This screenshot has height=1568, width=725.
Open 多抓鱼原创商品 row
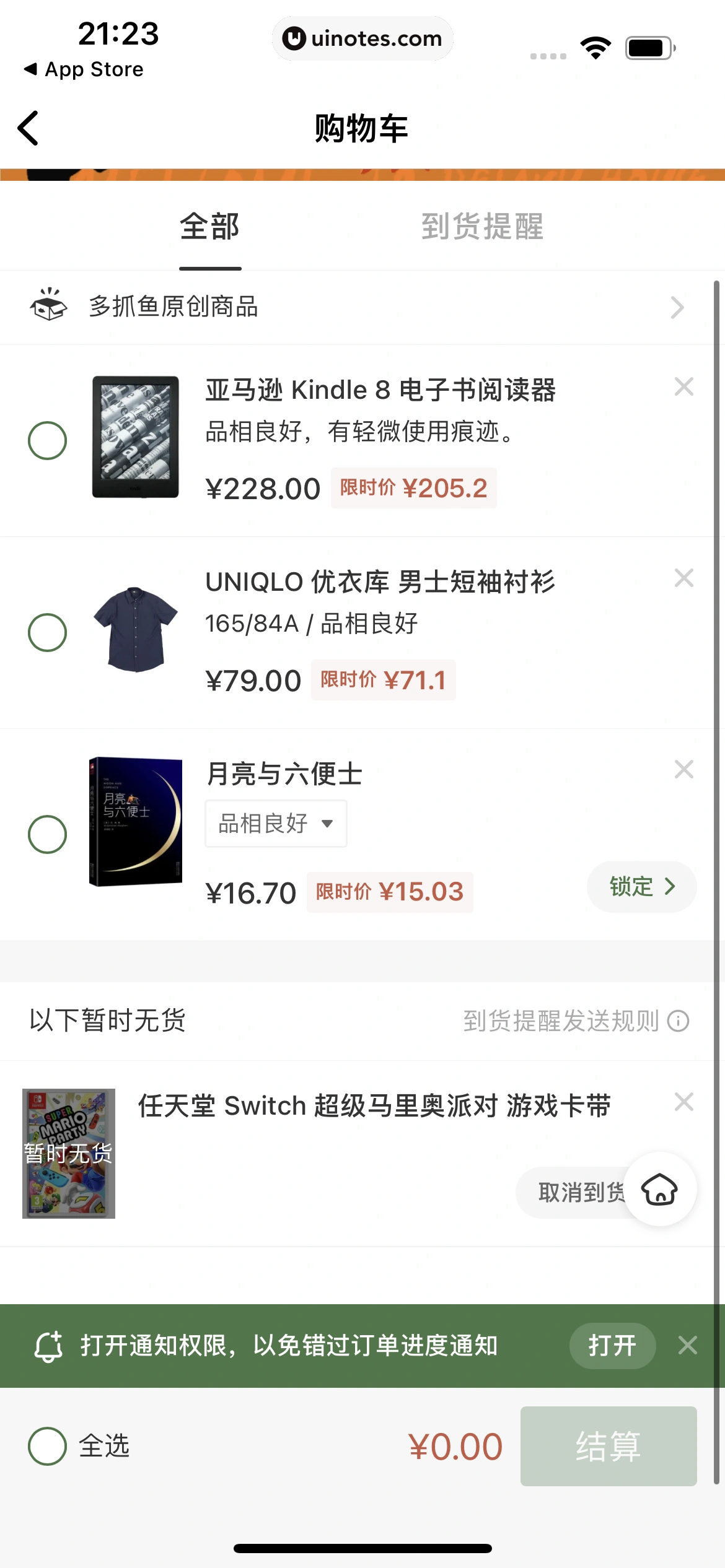(362, 307)
